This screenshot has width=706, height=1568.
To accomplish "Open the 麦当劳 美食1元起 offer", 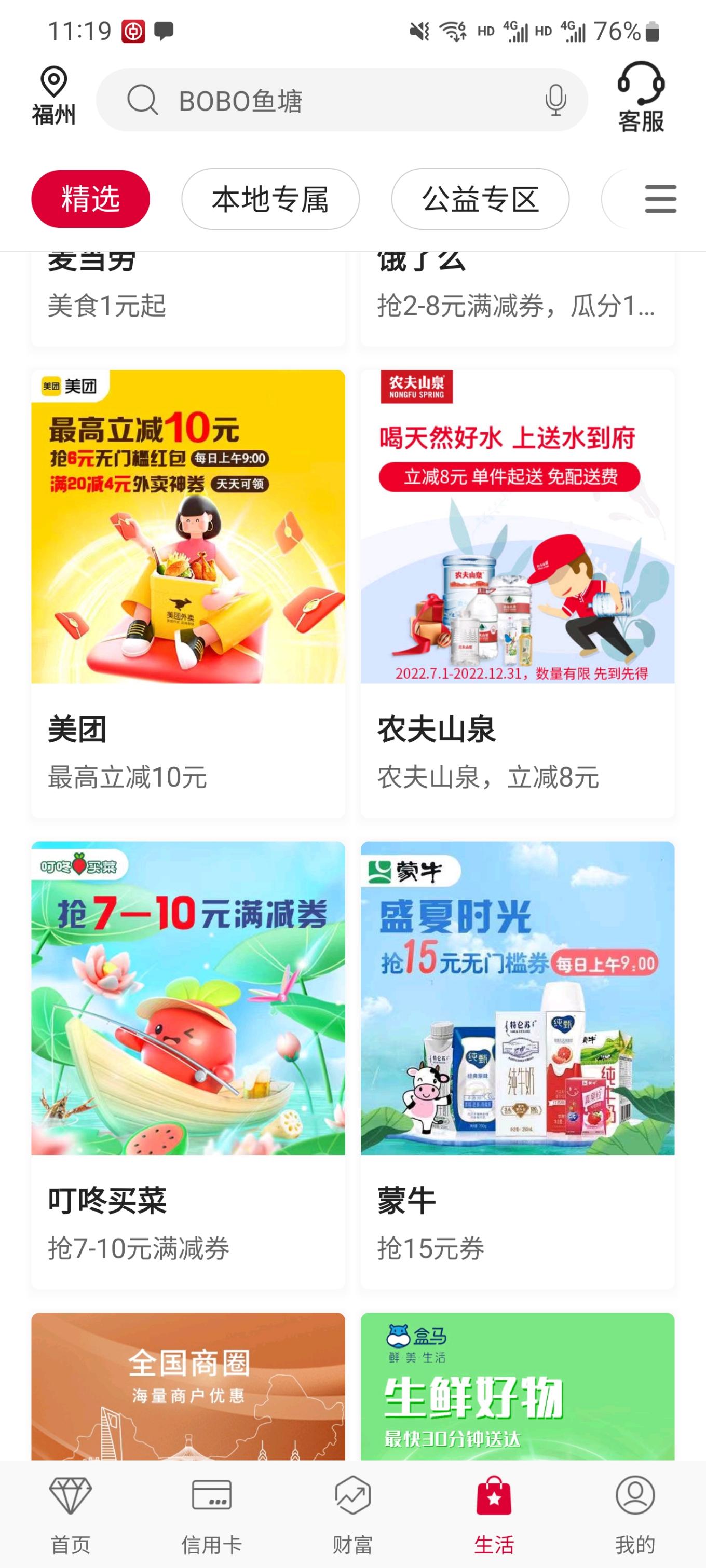I will [x=187, y=298].
